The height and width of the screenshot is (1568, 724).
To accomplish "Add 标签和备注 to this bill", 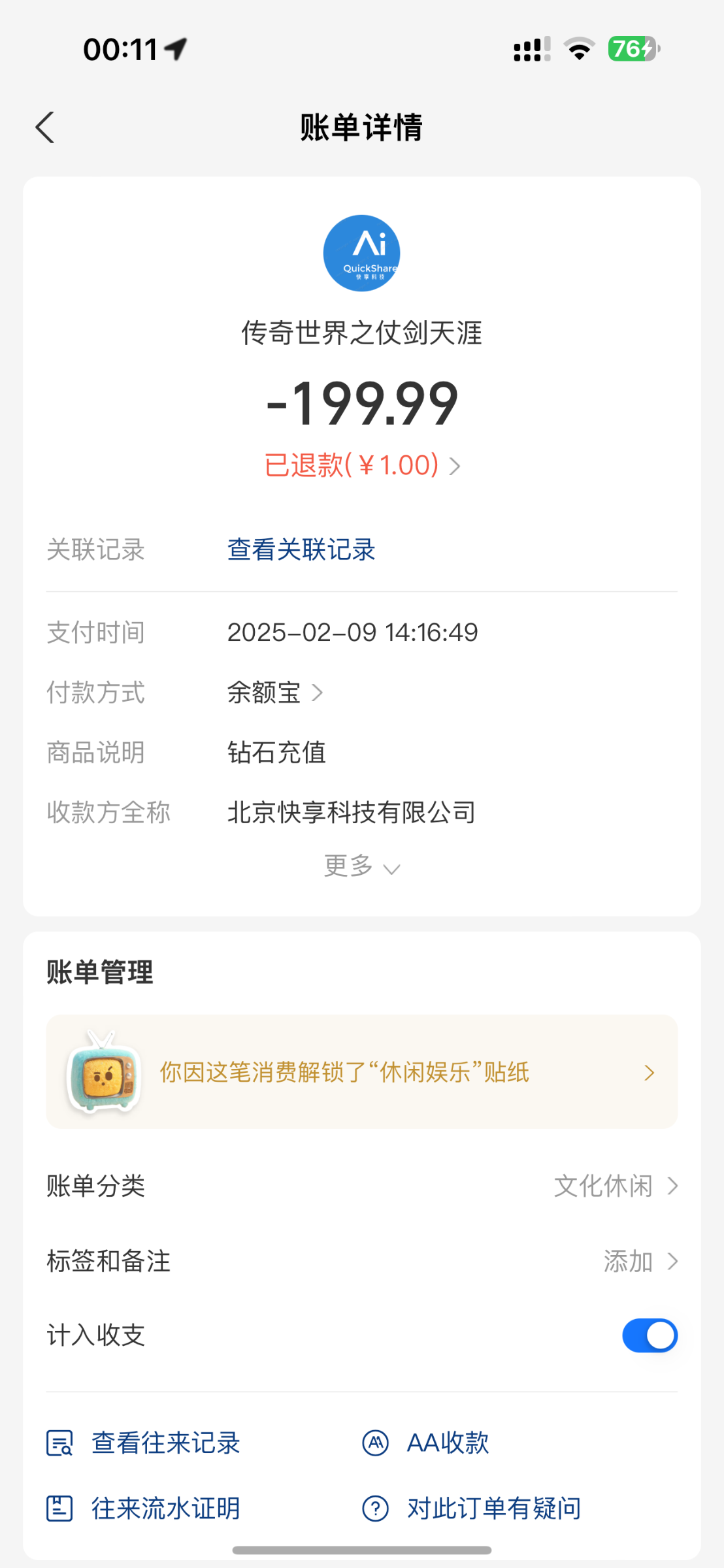I will point(639,1261).
